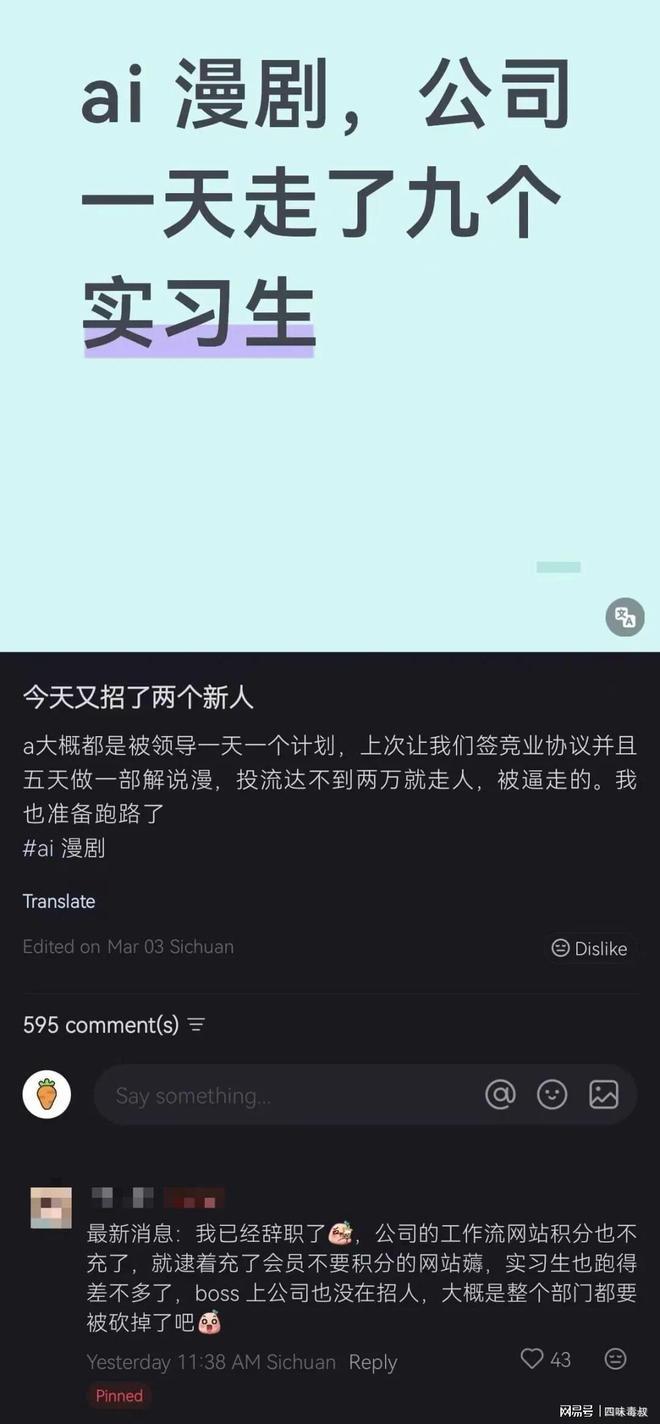Screen dimensions: 660x1424
Task: Like the pinned comment with 43 likes
Action: tap(532, 1359)
